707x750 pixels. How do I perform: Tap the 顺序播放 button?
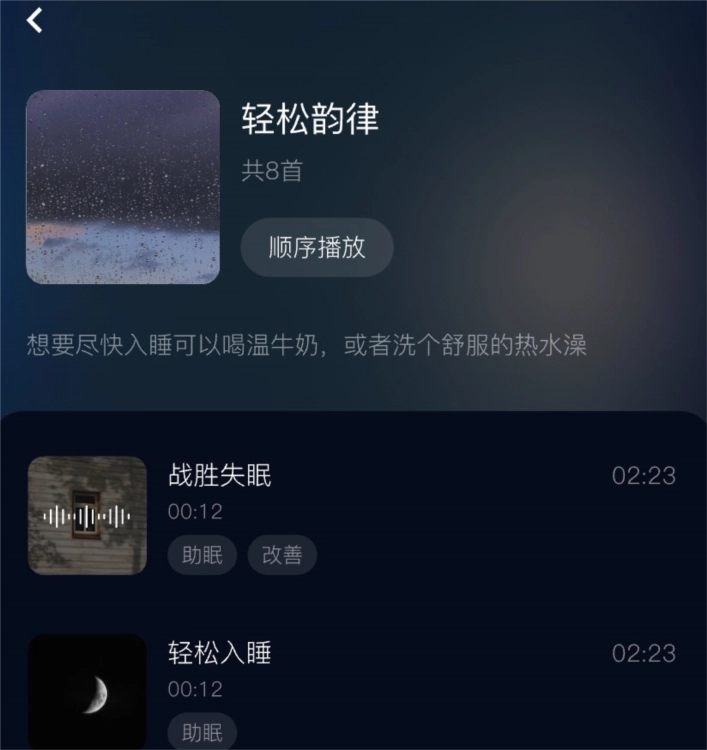(x=317, y=248)
